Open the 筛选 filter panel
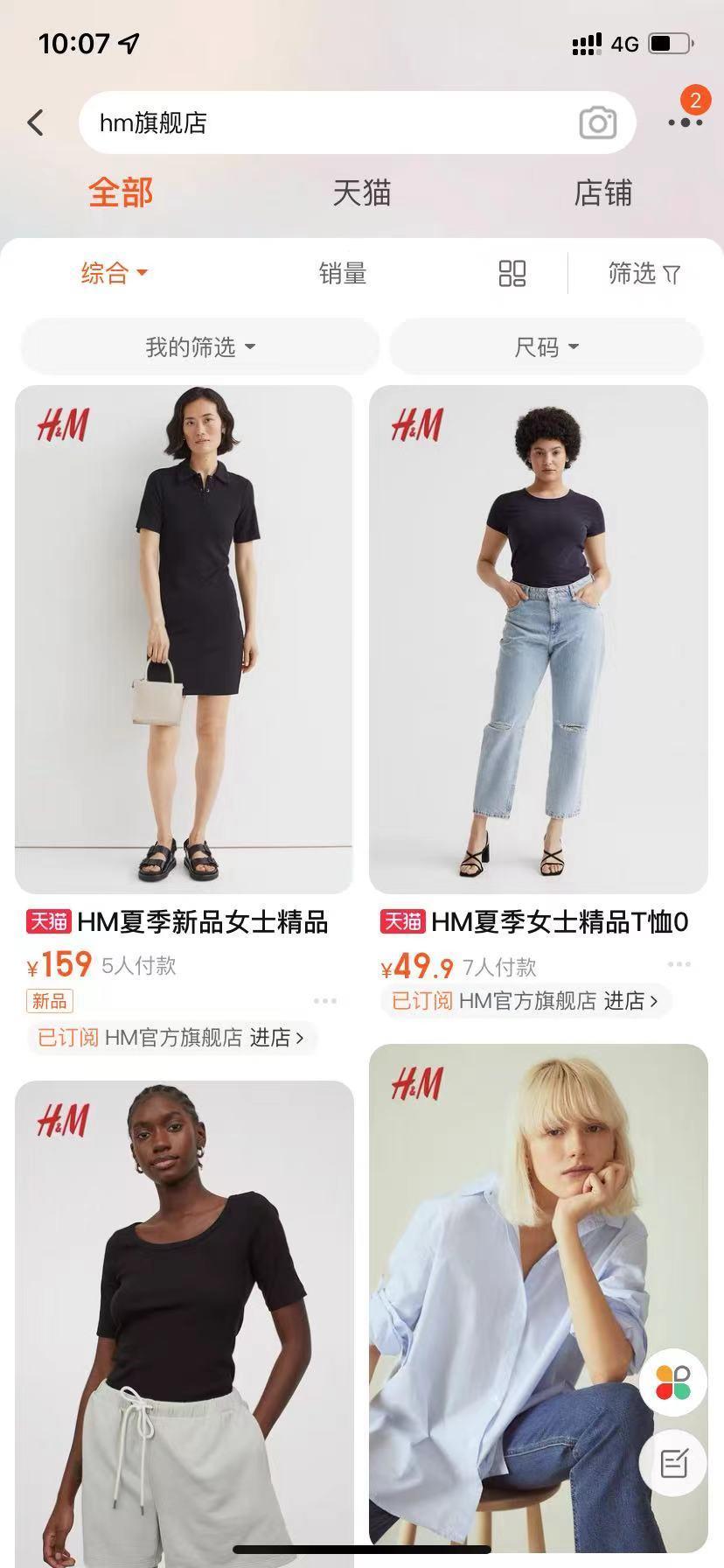724x1568 pixels. pos(644,274)
